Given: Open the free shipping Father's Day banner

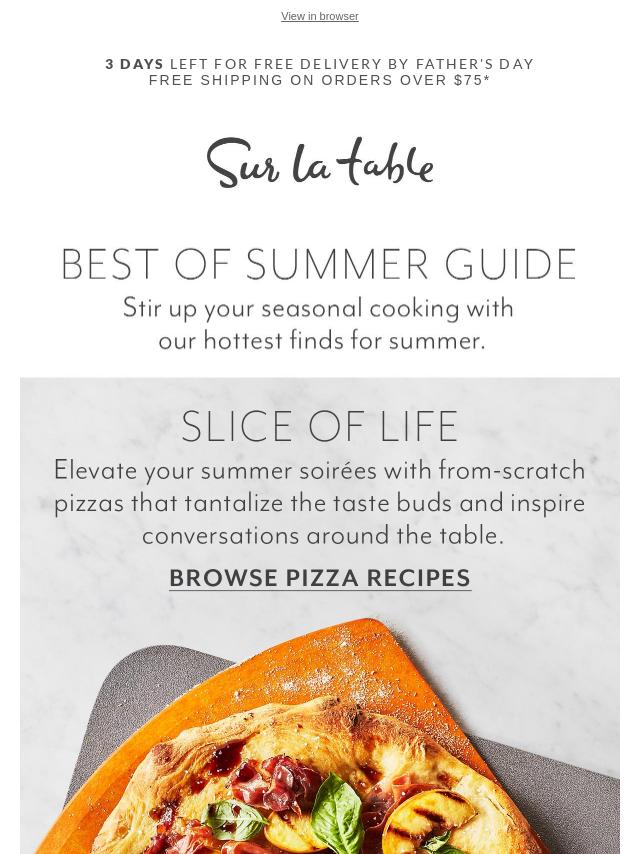Looking at the screenshot, I should [x=320, y=72].
